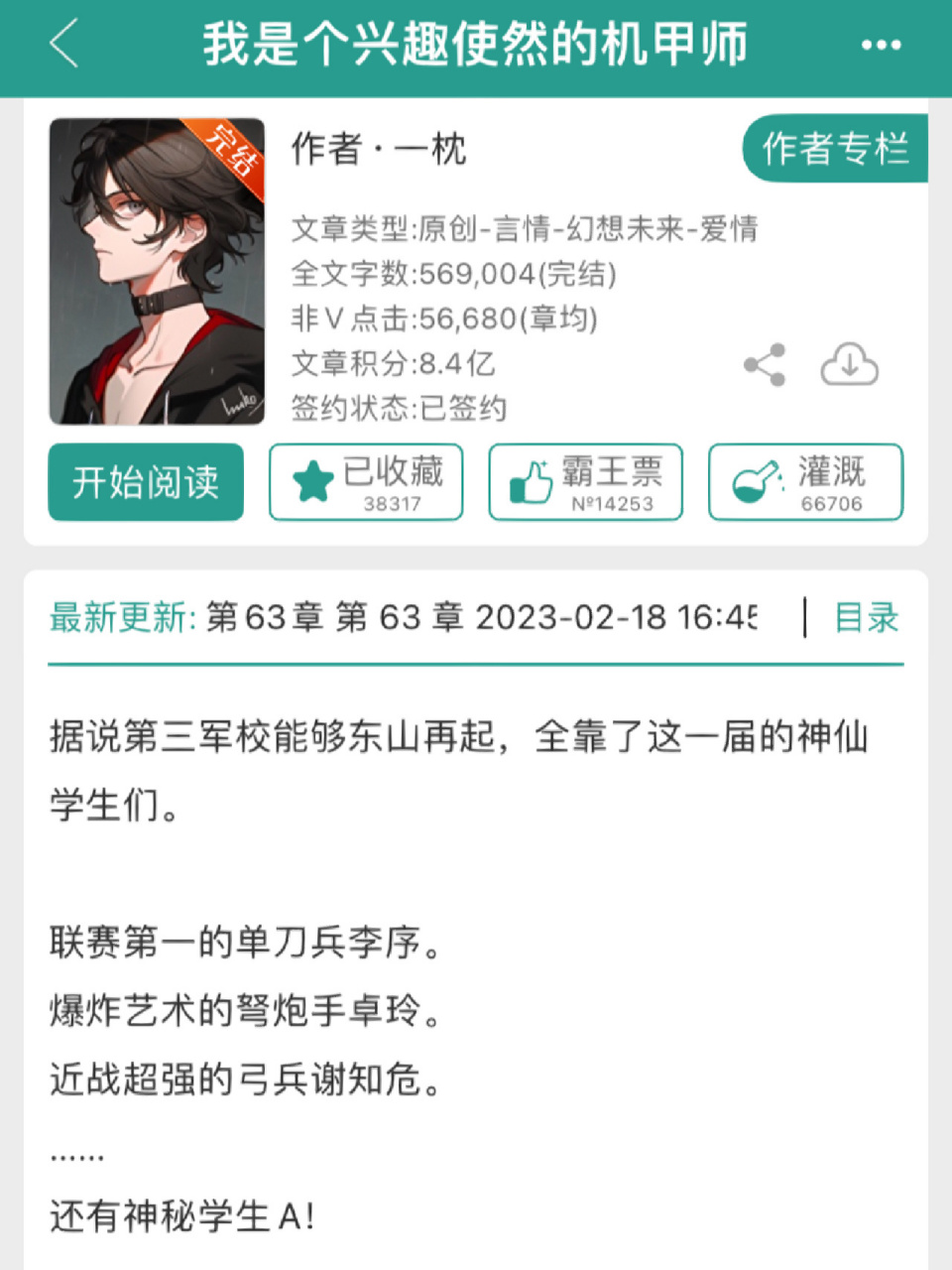Tap the novel cover thumbnail
Screen dimensions: 952x1270
[x=157, y=271]
